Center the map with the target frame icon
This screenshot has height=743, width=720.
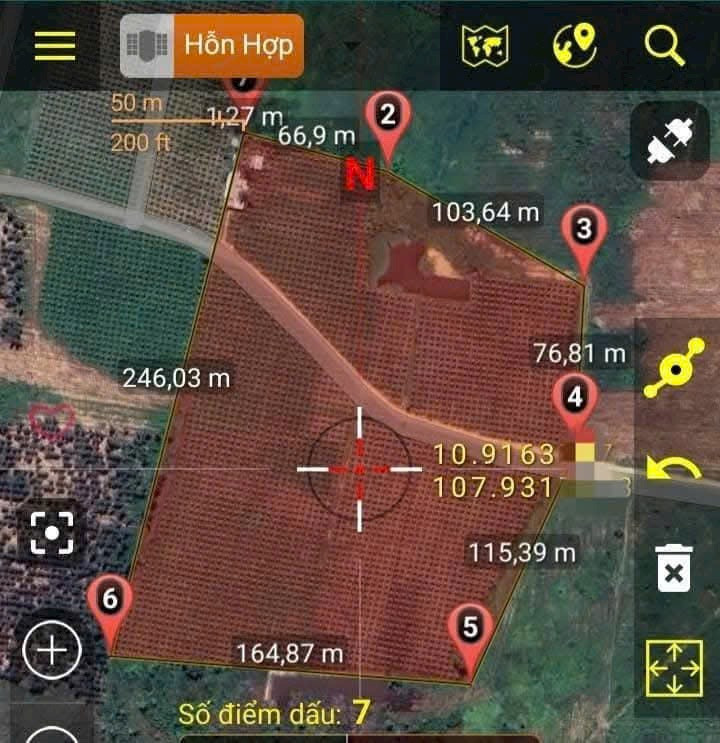pos(52,531)
